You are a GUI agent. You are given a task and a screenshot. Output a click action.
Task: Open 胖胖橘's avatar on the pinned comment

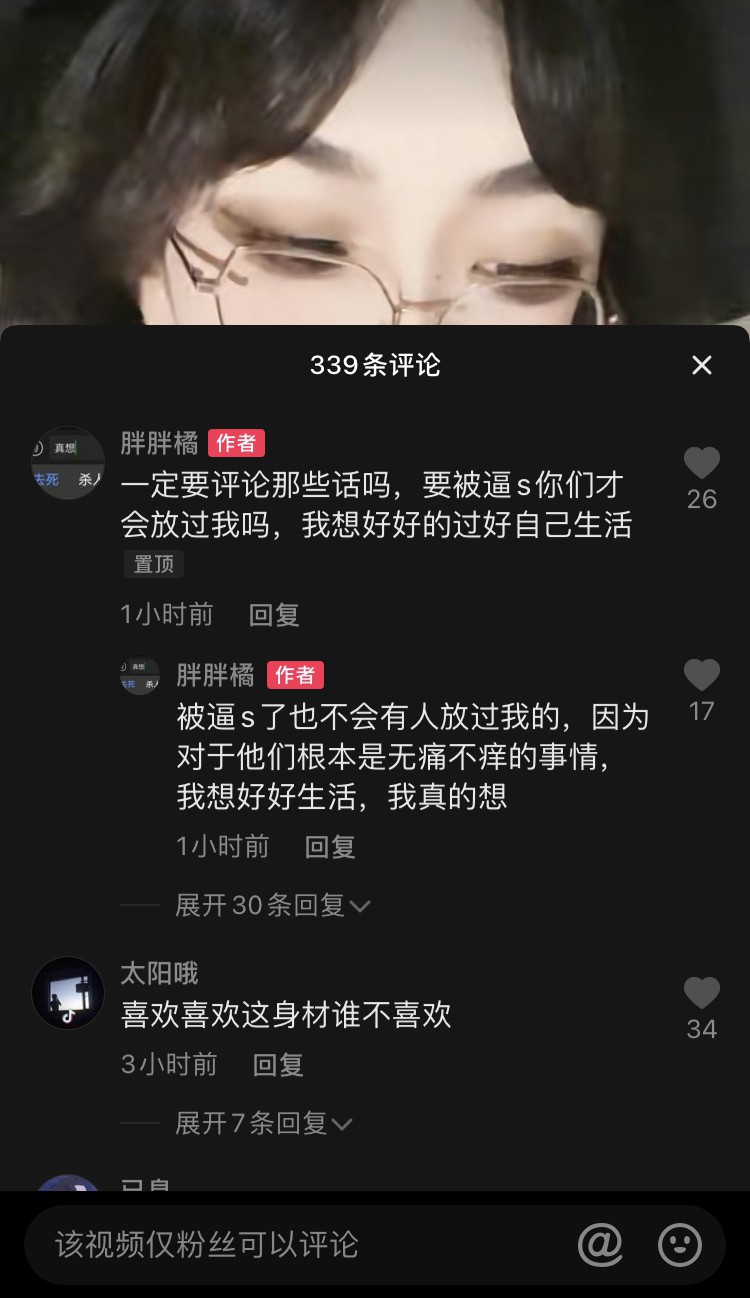pyautogui.click(x=68, y=463)
